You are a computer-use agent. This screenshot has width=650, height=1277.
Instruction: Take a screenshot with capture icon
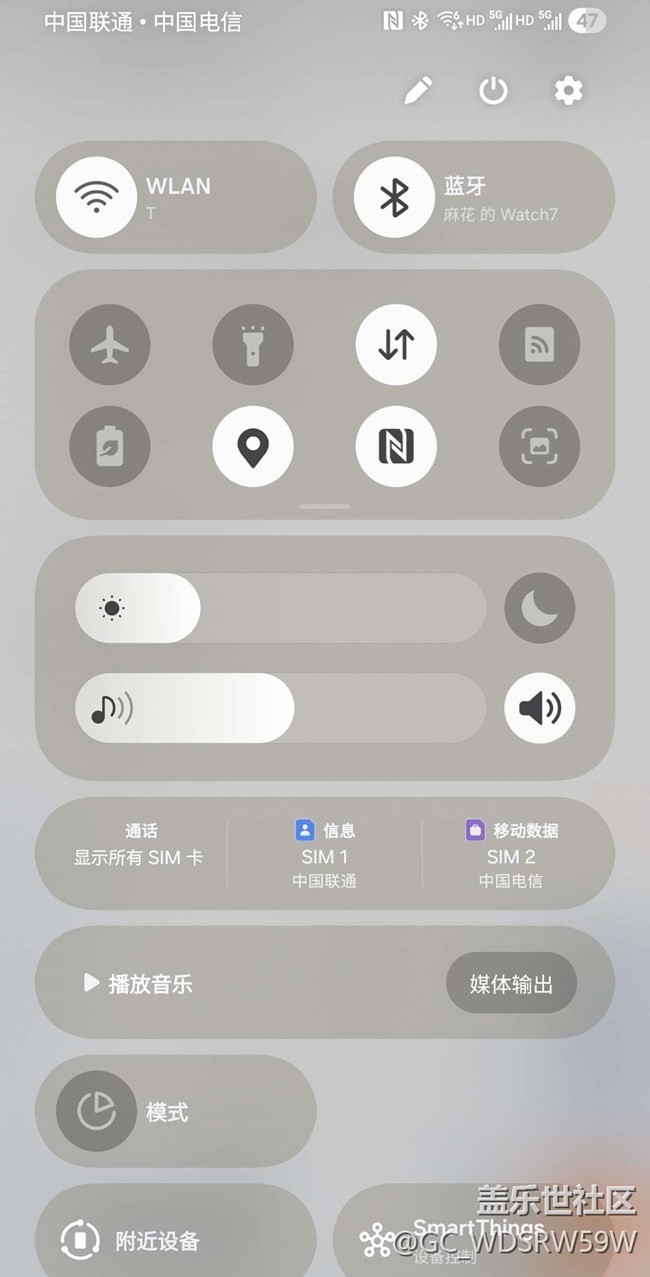coord(539,447)
